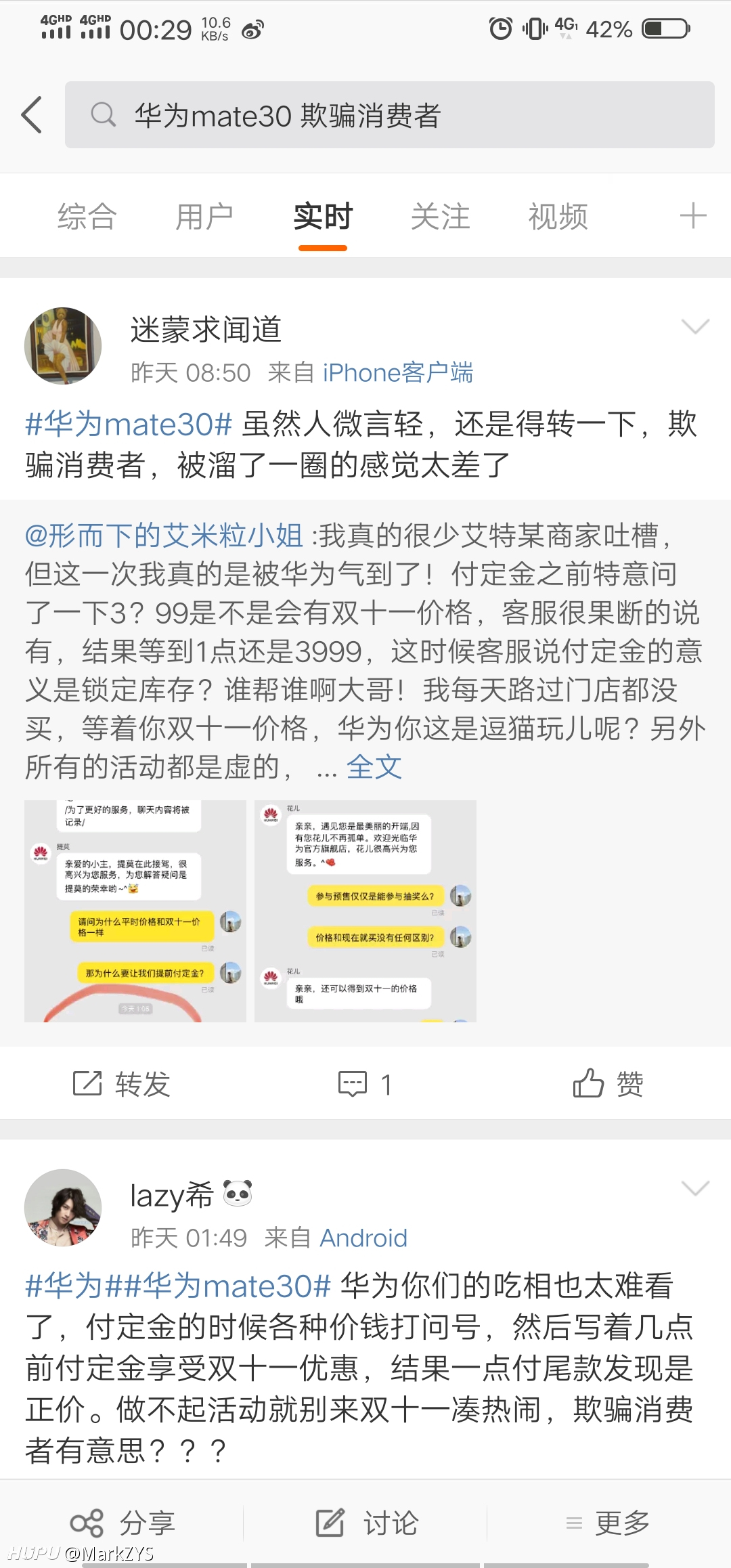
Task: Expand the post via 全文 link
Action: (374, 767)
